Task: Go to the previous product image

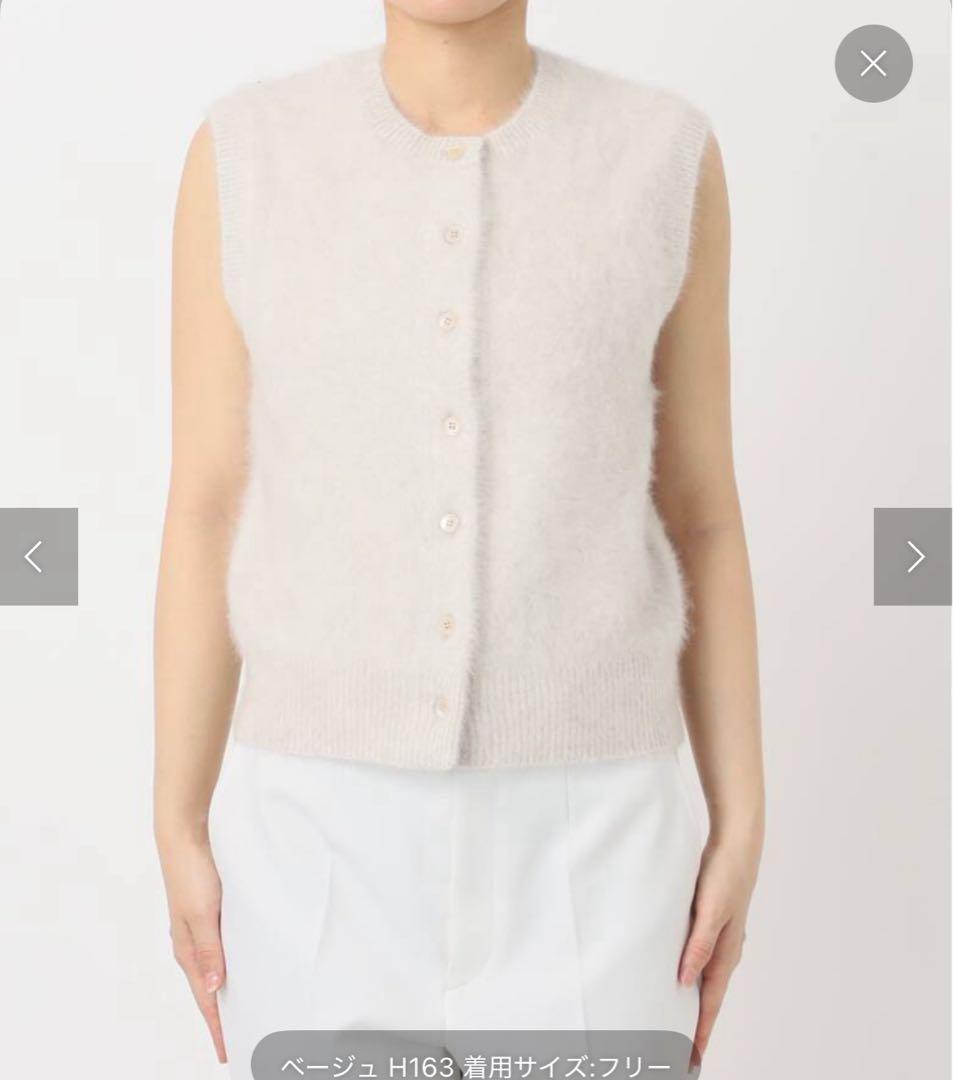Action: coord(38,556)
